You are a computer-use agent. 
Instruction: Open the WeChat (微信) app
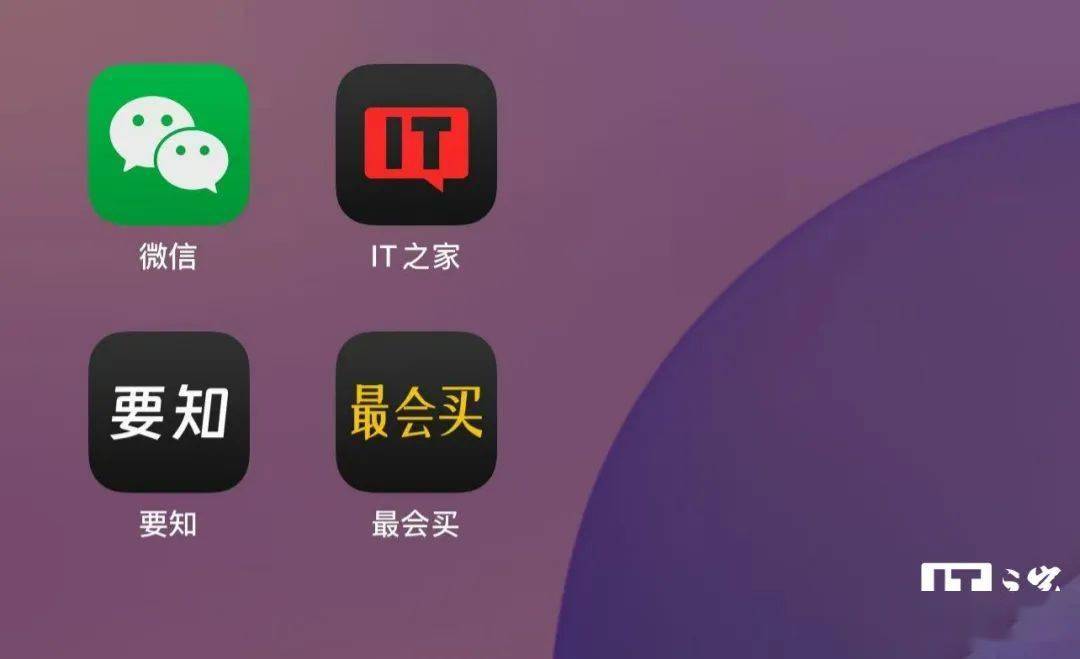[x=168, y=145]
